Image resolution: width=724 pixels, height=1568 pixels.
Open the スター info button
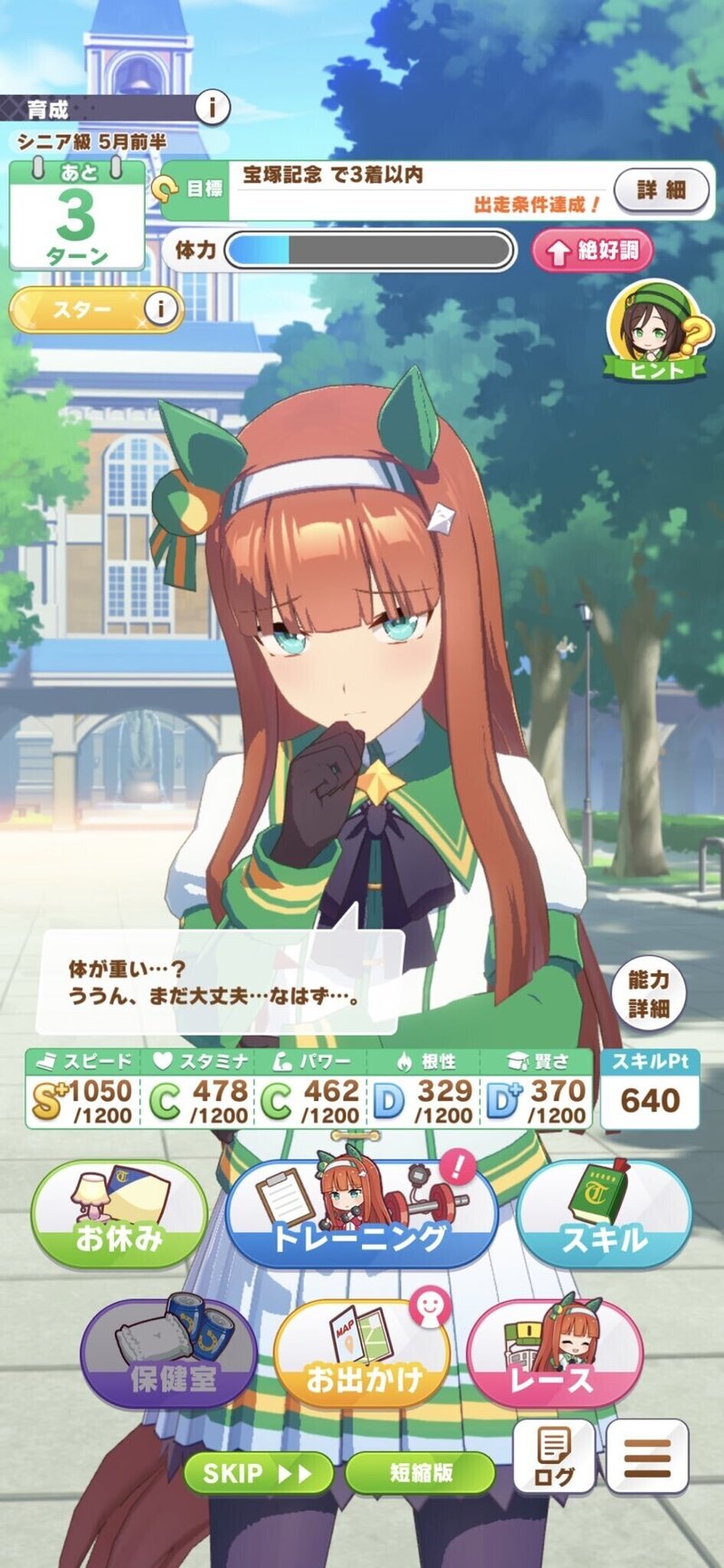pyautogui.click(x=160, y=310)
